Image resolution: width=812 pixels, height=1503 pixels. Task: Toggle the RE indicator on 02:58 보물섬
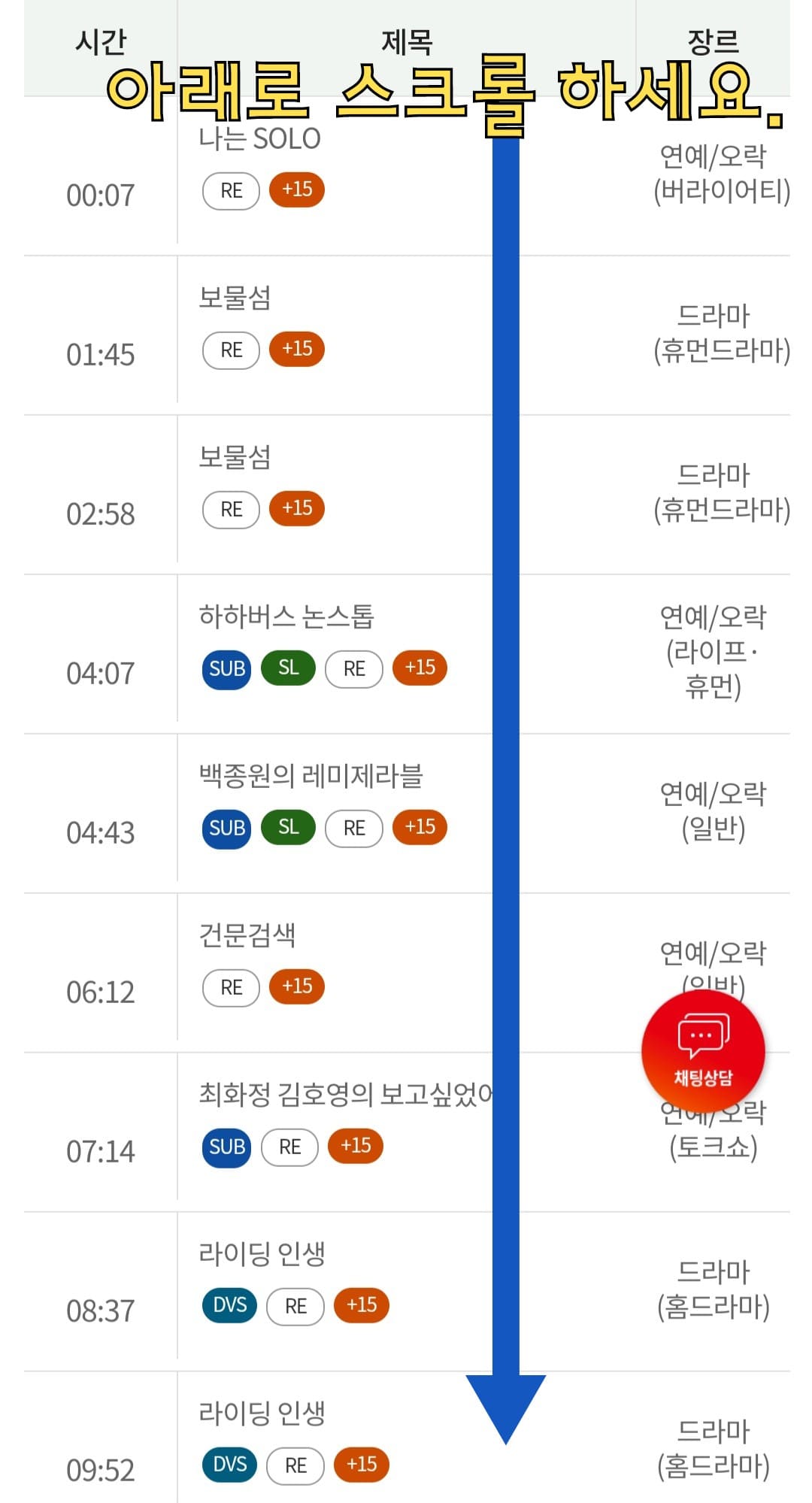point(230,508)
